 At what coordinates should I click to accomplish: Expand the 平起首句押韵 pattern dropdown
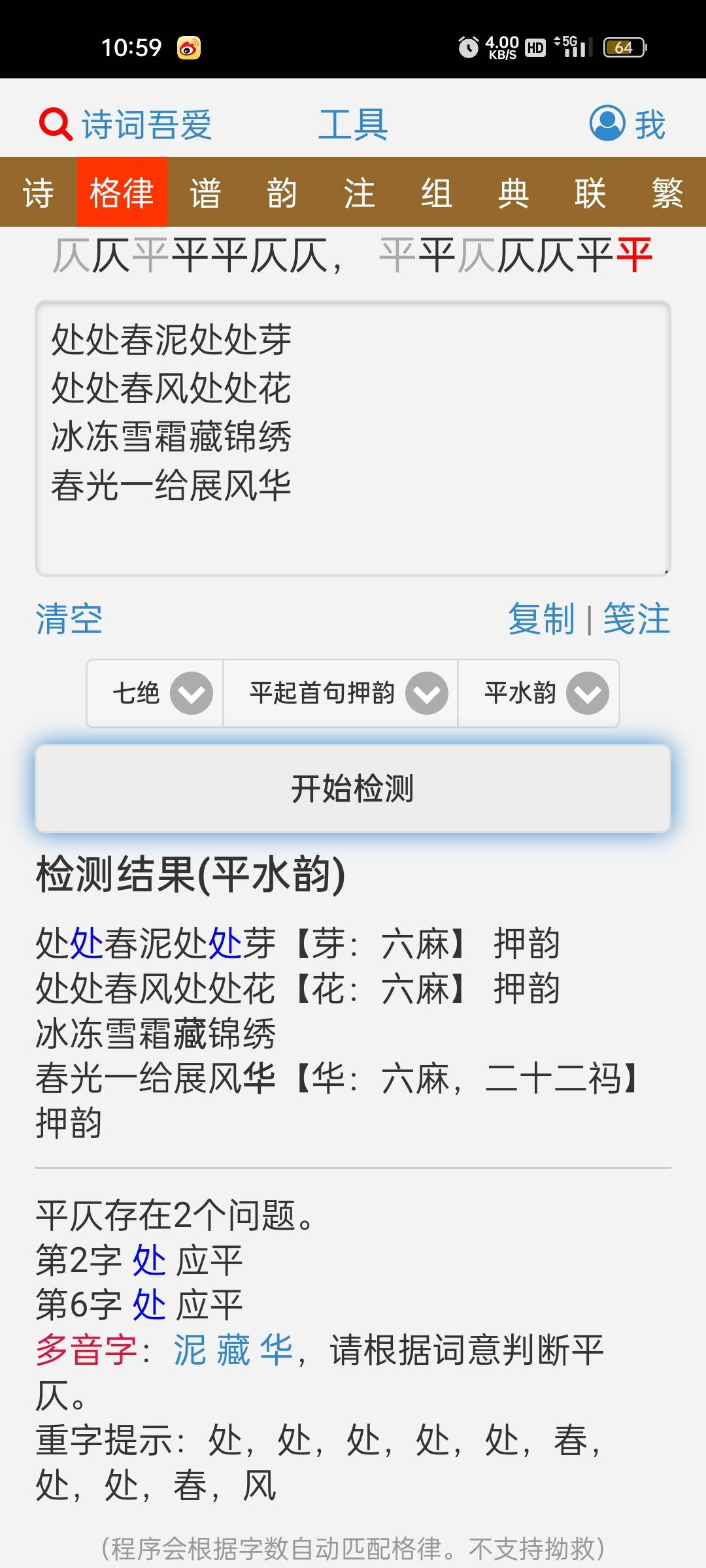[341, 693]
